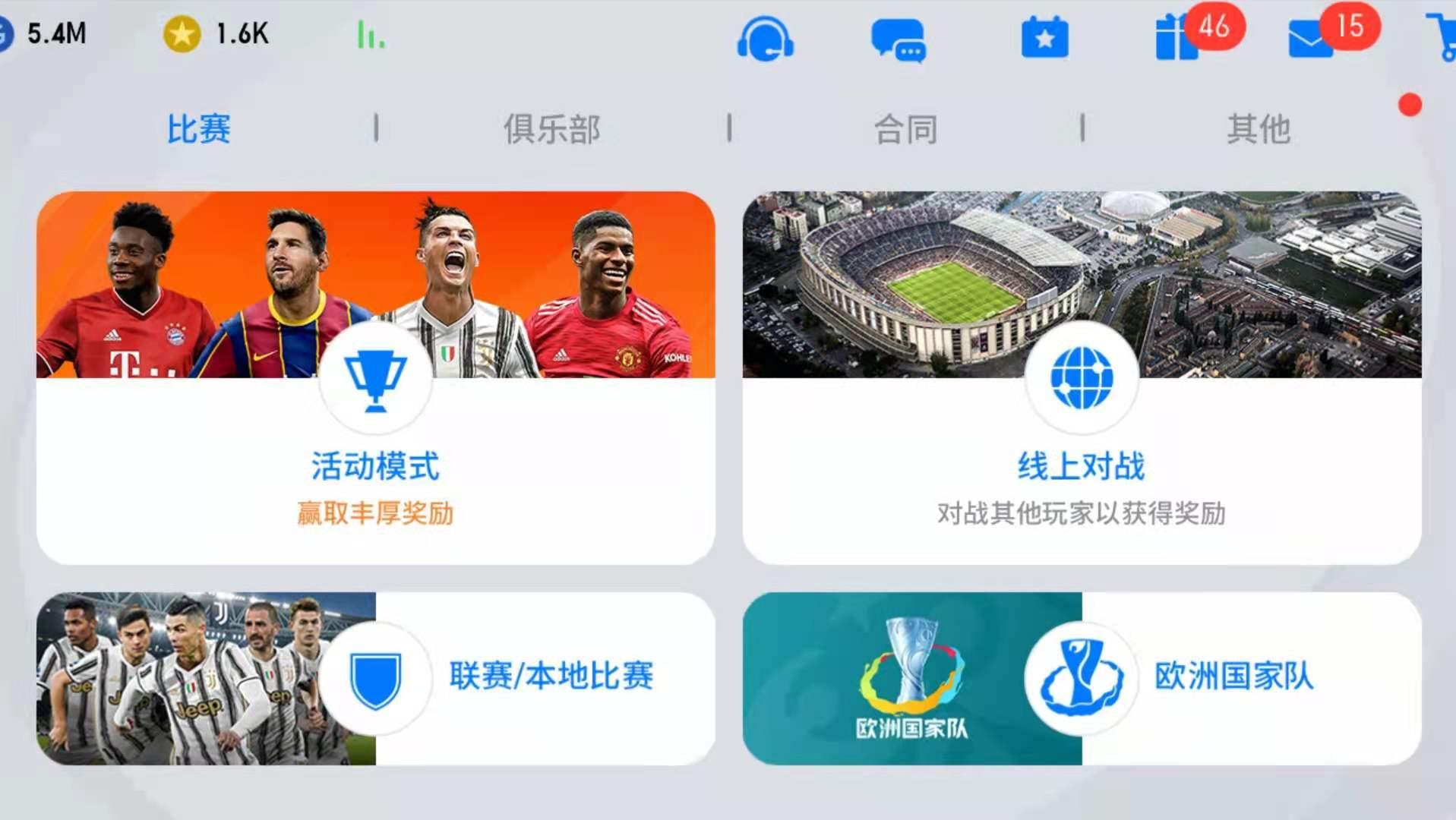Image resolution: width=1456 pixels, height=820 pixels.
Task: Open customer support headset icon
Action: pyautogui.click(x=765, y=39)
